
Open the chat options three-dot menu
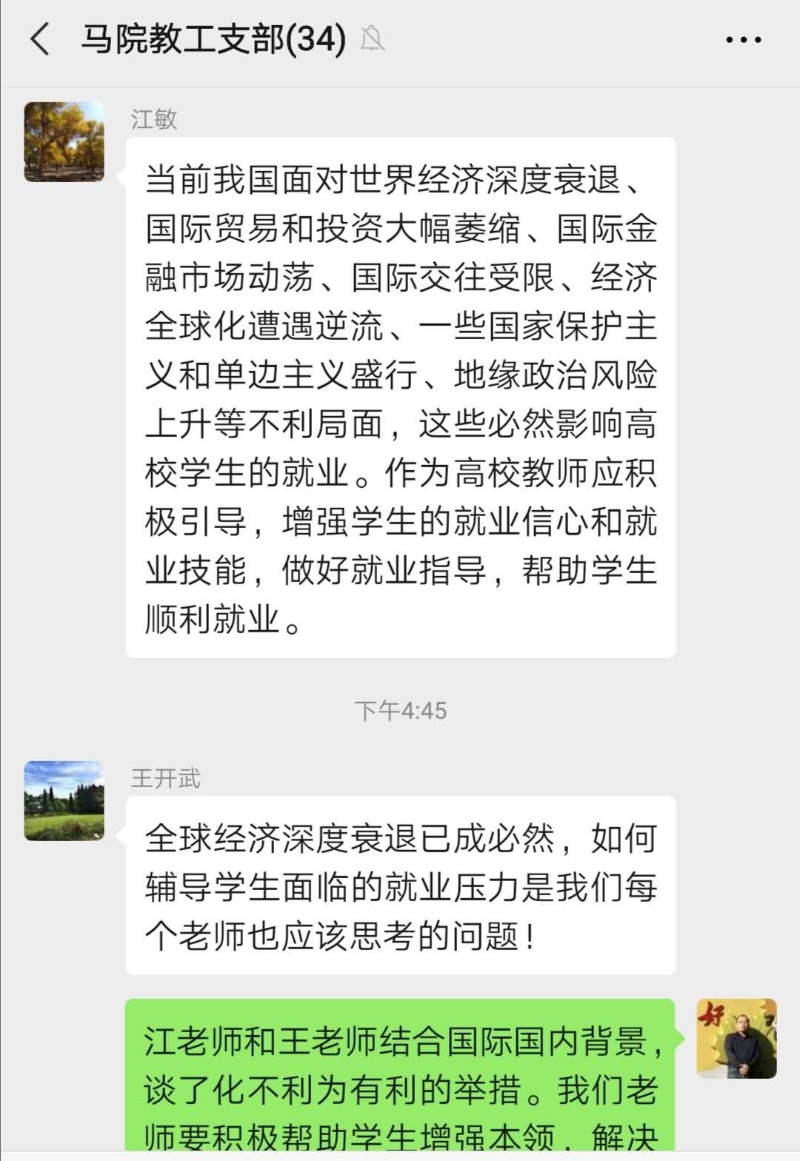click(743, 40)
